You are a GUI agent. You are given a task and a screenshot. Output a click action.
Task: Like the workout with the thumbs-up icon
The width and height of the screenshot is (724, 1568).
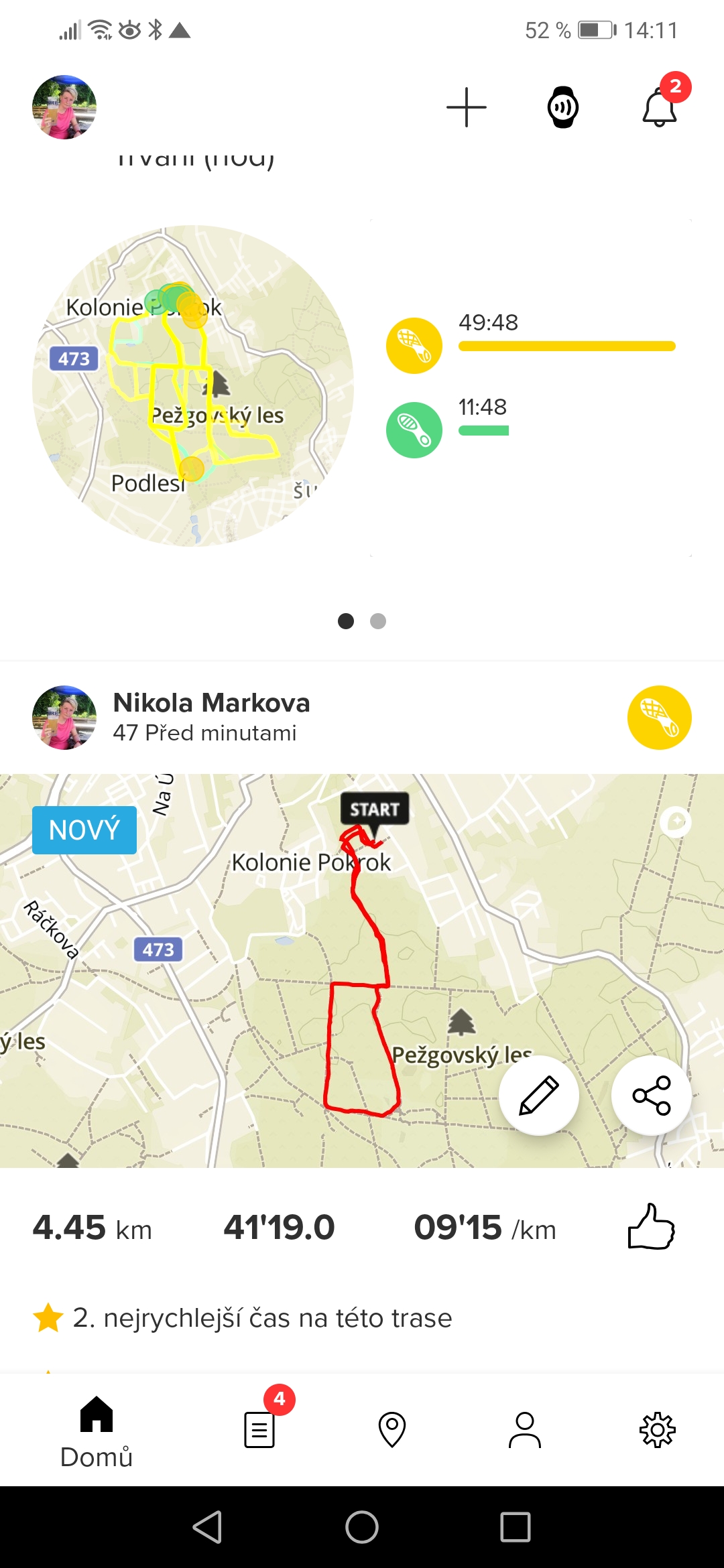(651, 1227)
